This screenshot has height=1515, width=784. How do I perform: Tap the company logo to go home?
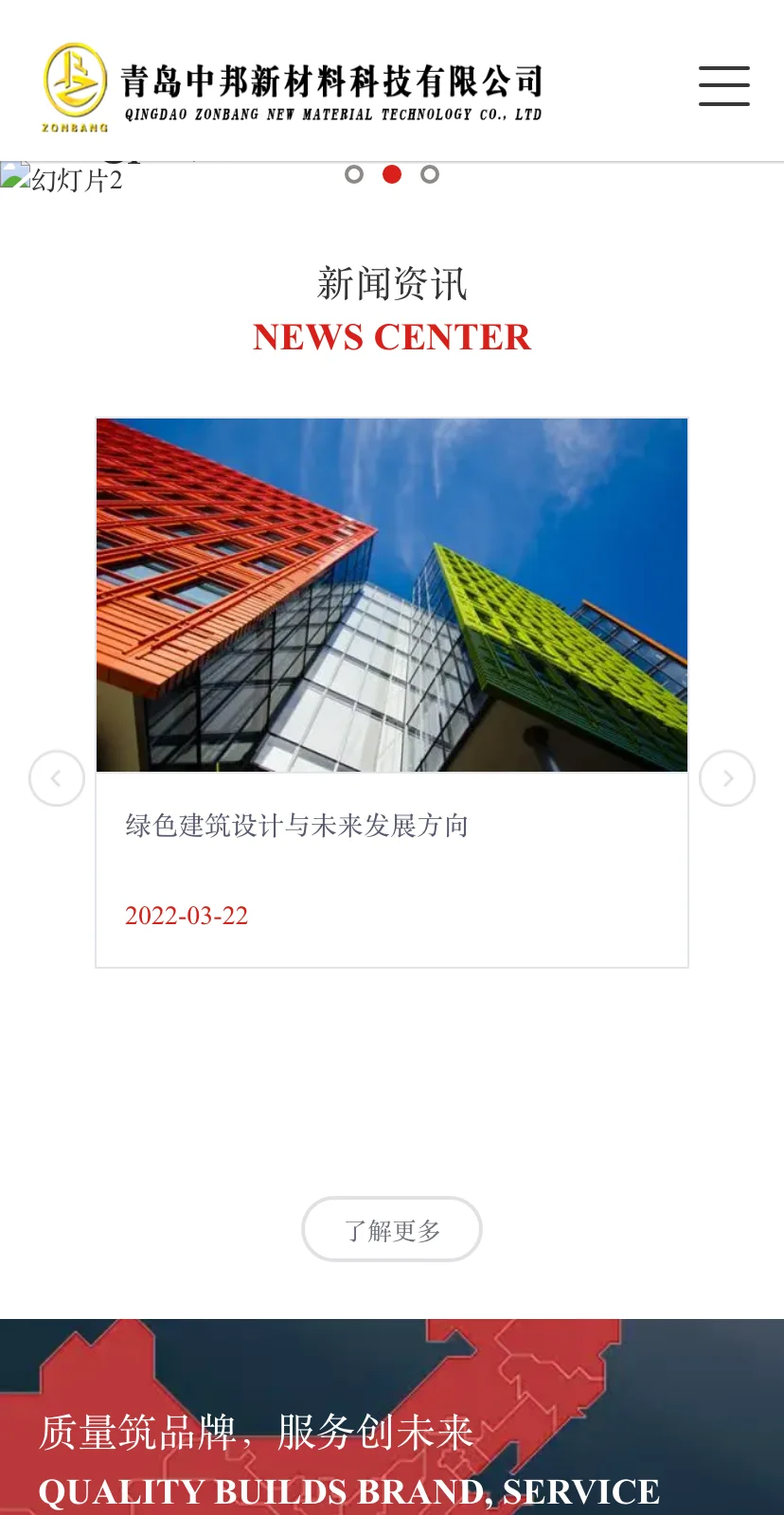click(x=294, y=87)
